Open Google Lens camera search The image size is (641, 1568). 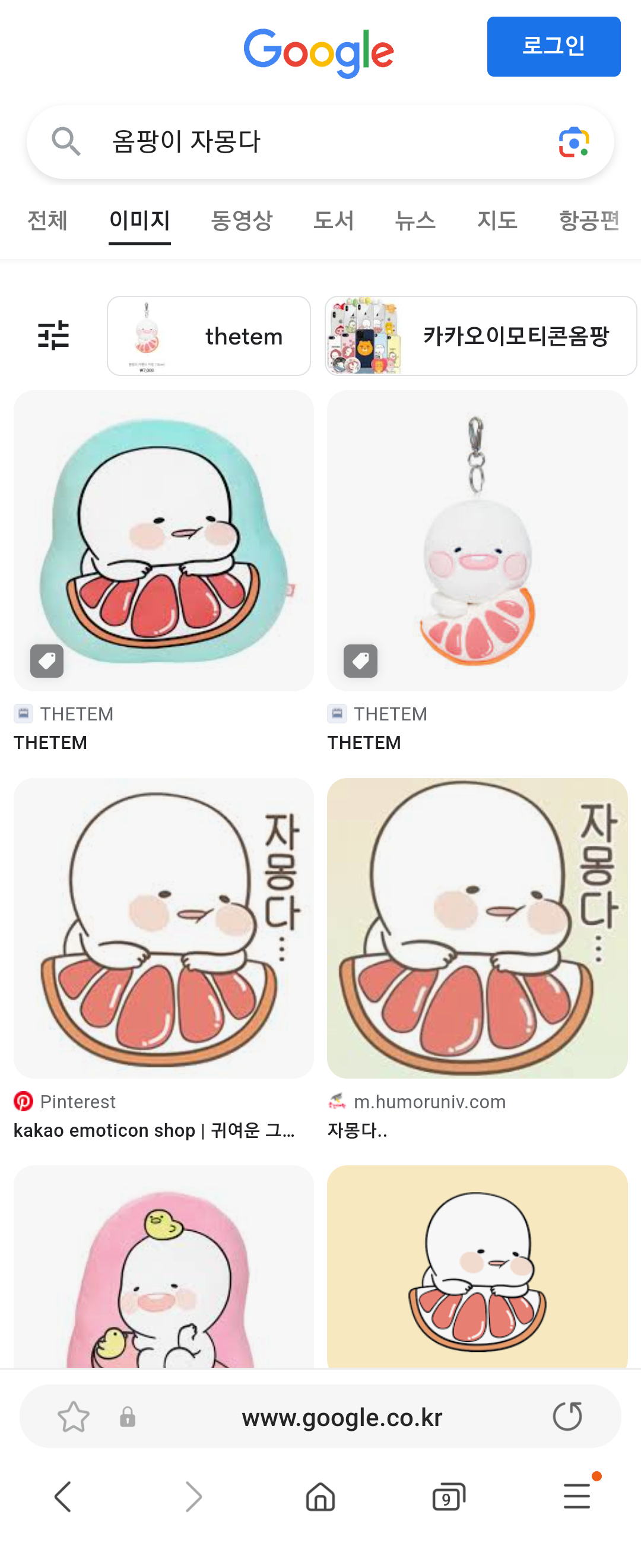573,142
